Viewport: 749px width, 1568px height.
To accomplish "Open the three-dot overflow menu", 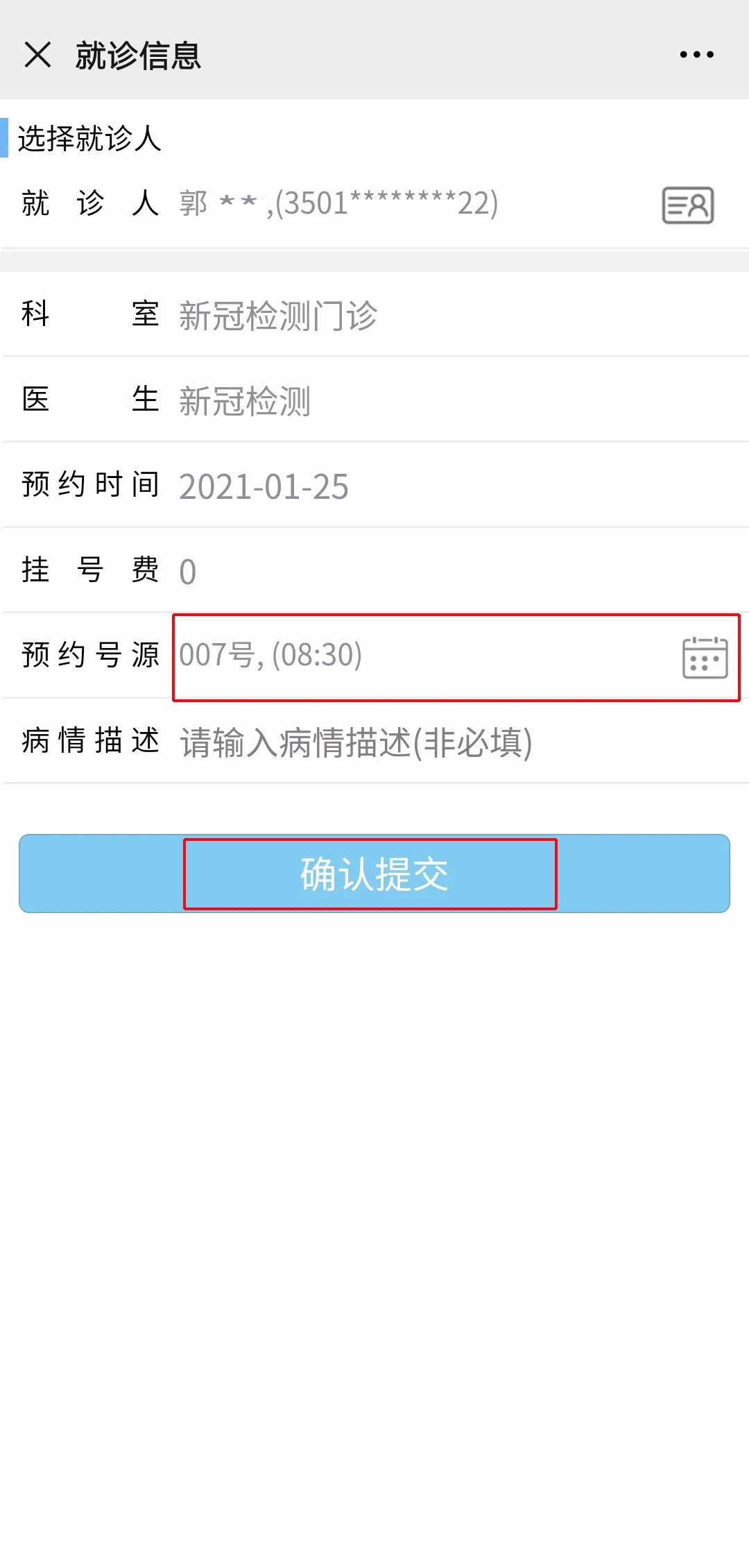I will pyautogui.click(x=696, y=54).
